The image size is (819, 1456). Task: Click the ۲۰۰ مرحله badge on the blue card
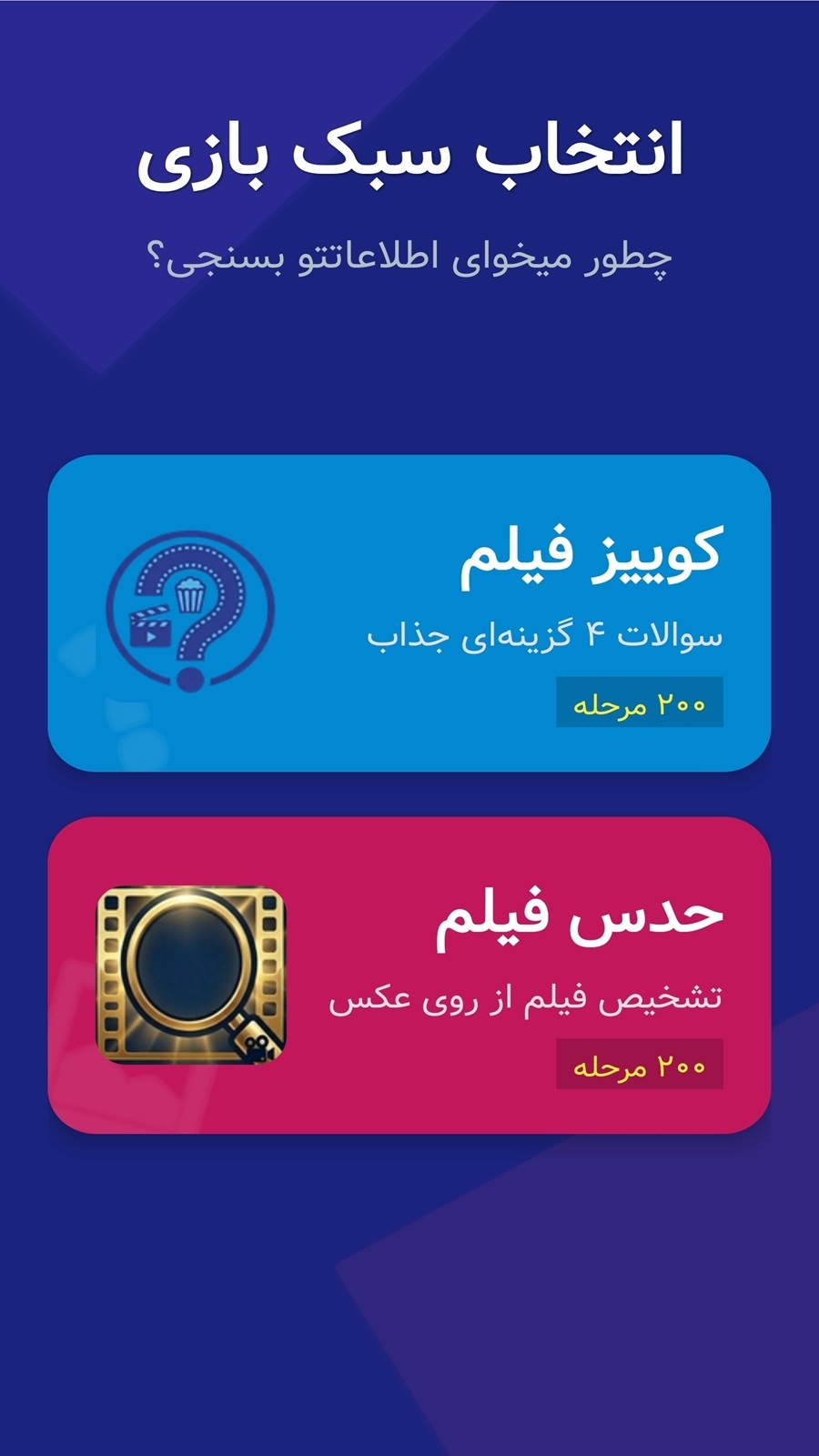[640, 701]
